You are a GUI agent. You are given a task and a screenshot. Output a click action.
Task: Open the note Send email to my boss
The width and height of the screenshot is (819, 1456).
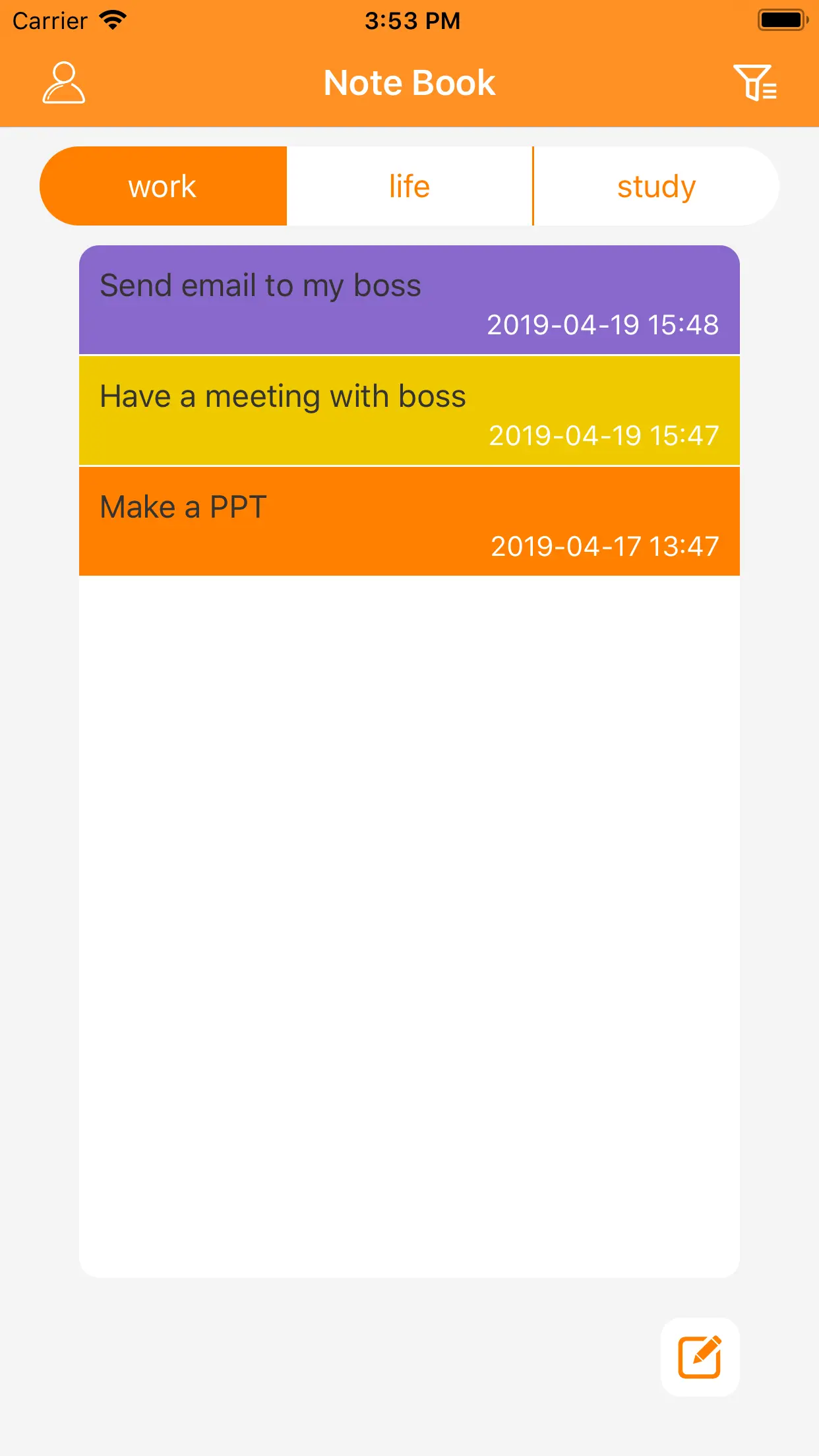pyautogui.click(x=409, y=300)
